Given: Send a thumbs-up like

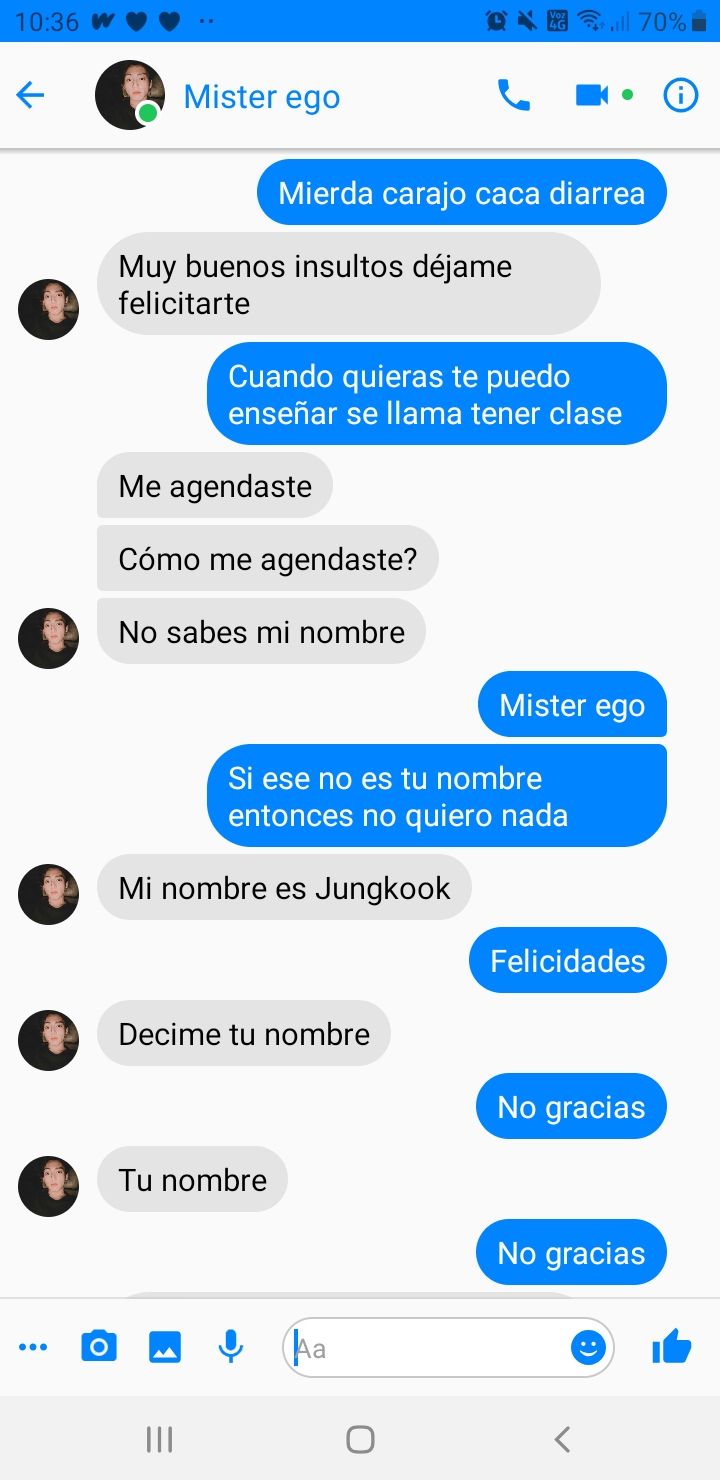Looking at the screenshot, I should pyautogui.click(x=672, y=1347).
